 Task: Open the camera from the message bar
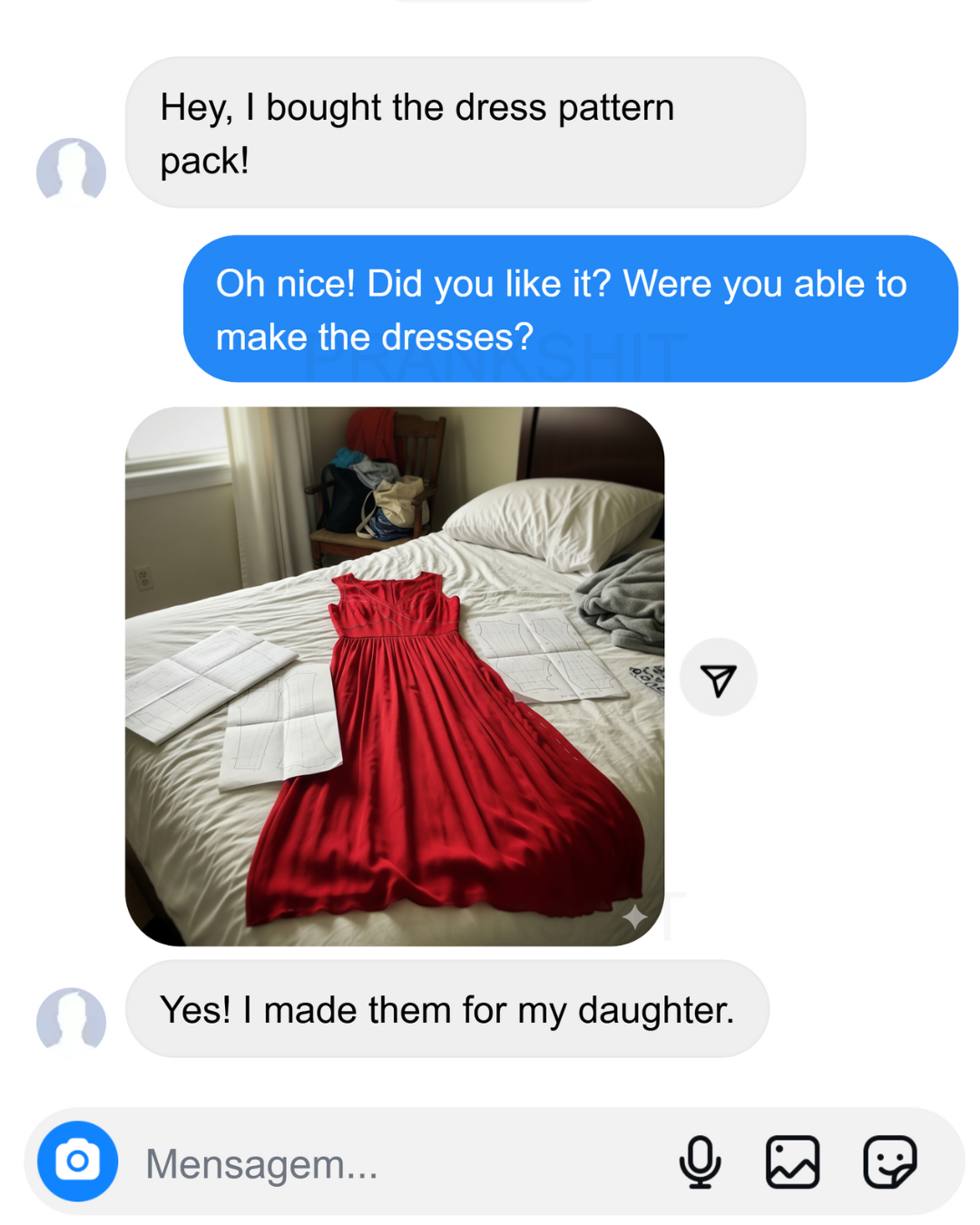point(77,1161)
